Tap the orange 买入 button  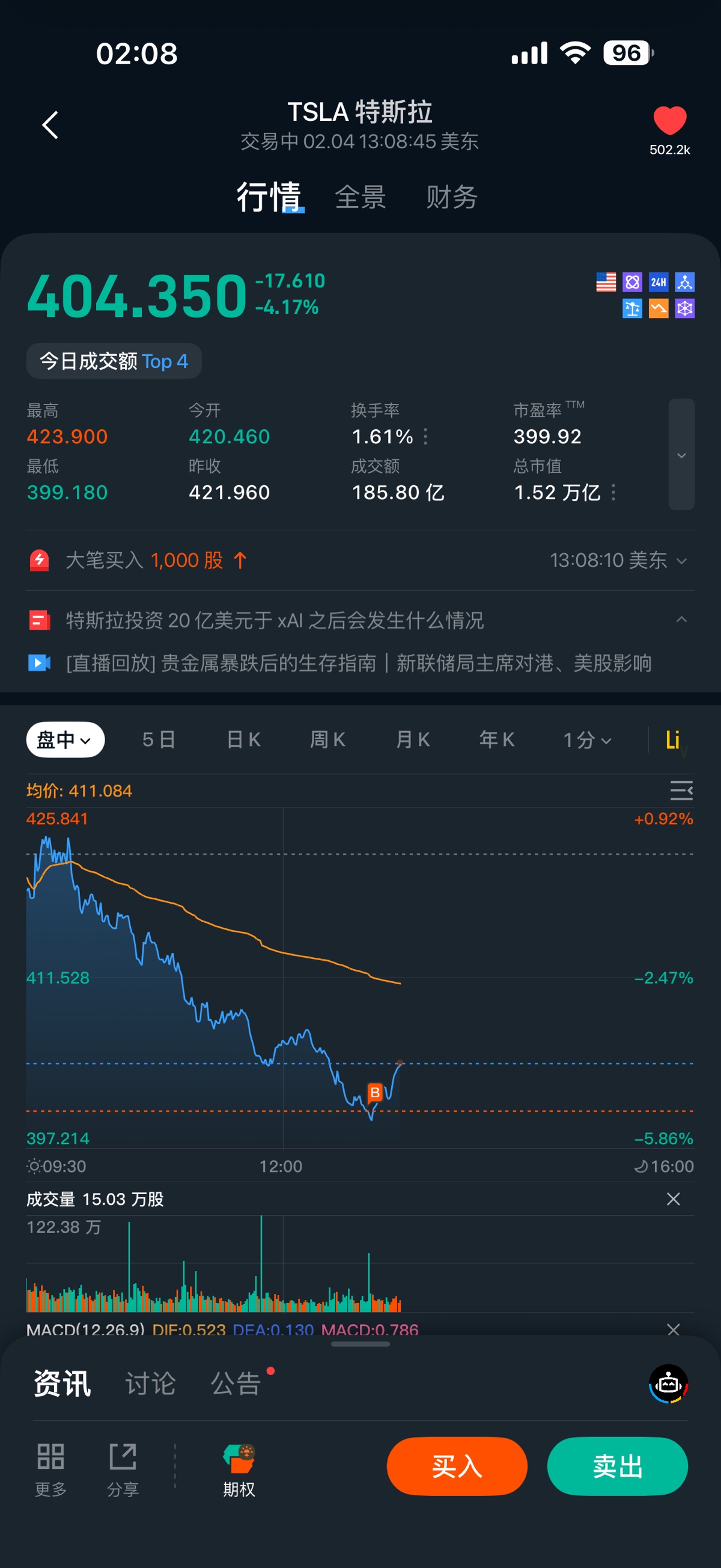tap(457, 1466)
